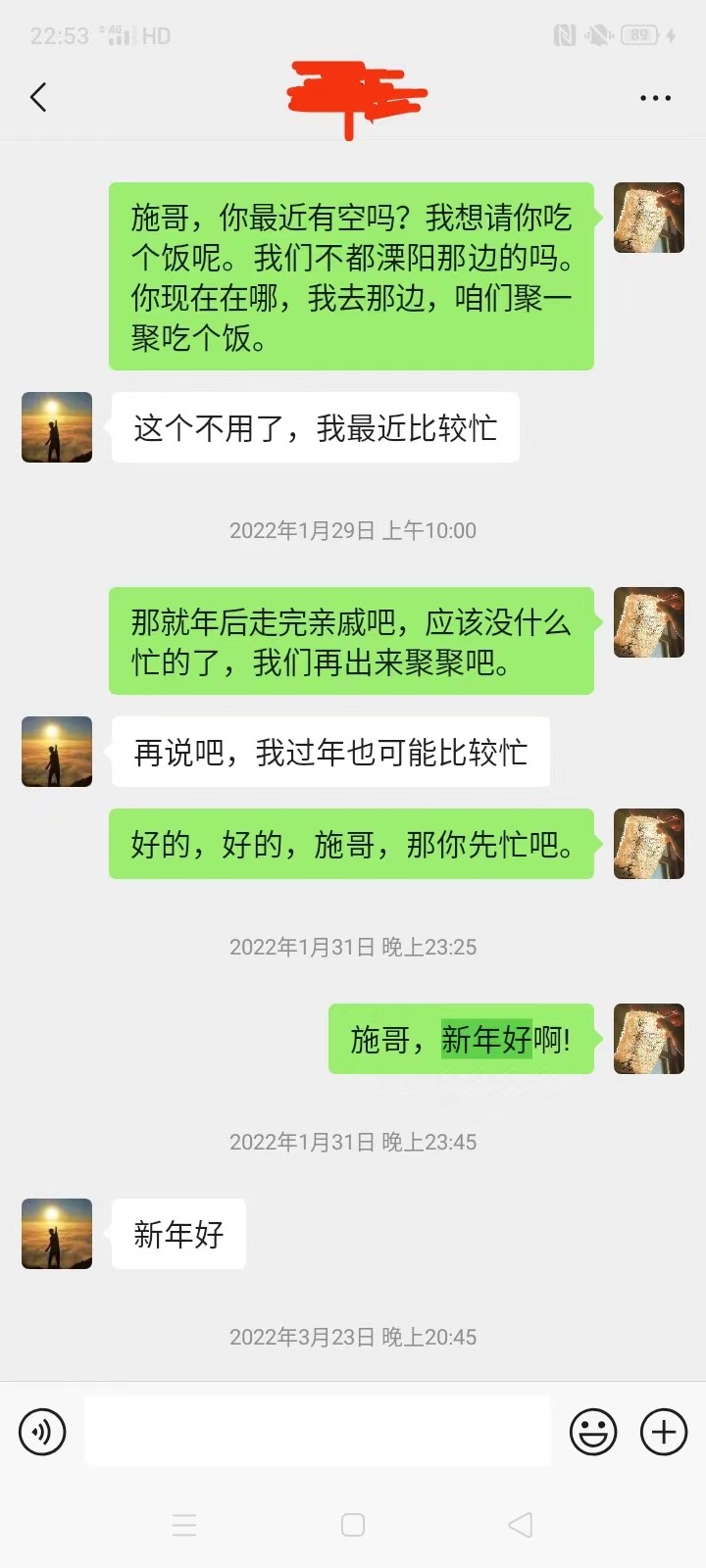Open the plus attachment menu

tap(664, 1432)
